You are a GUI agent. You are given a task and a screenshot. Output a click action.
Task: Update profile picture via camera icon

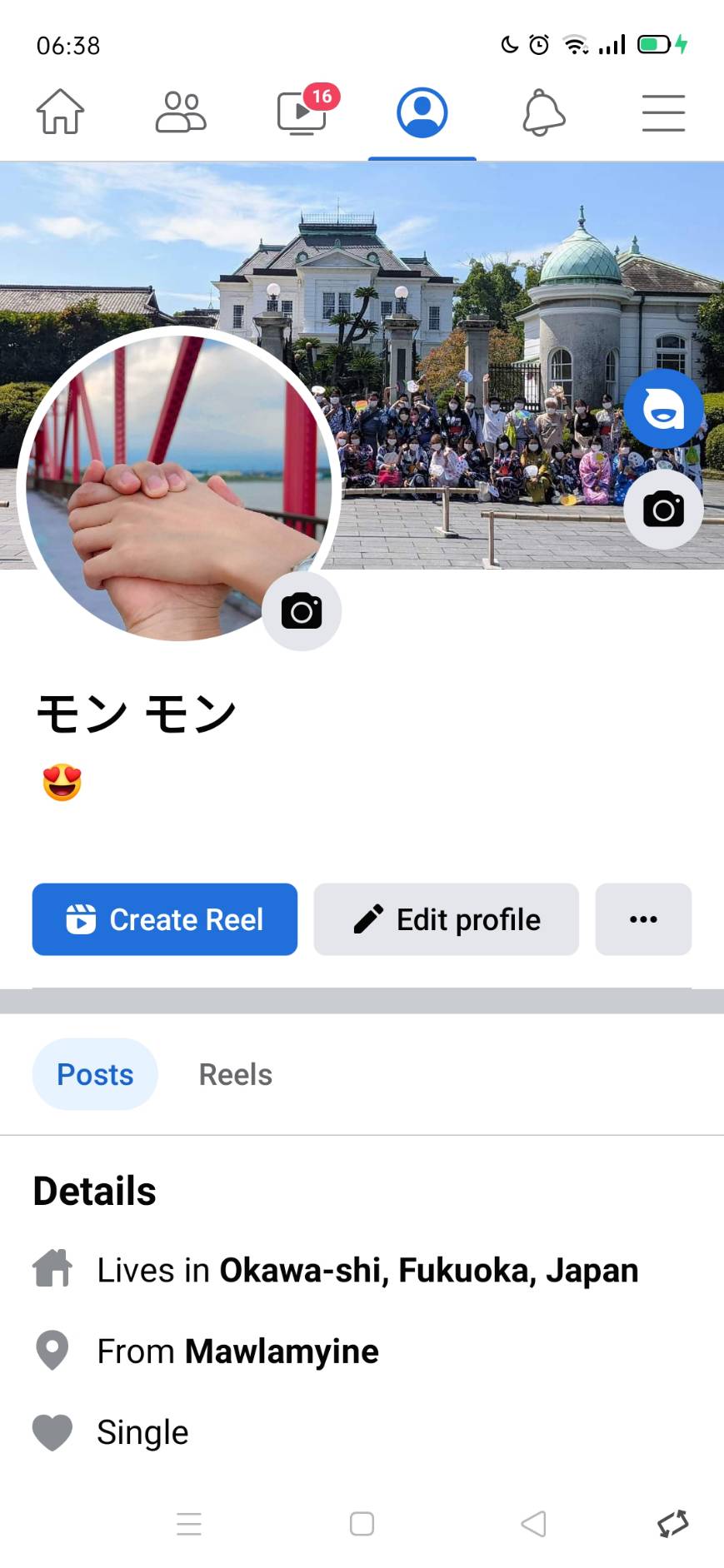pyautogui.click(x=302, y=611)
